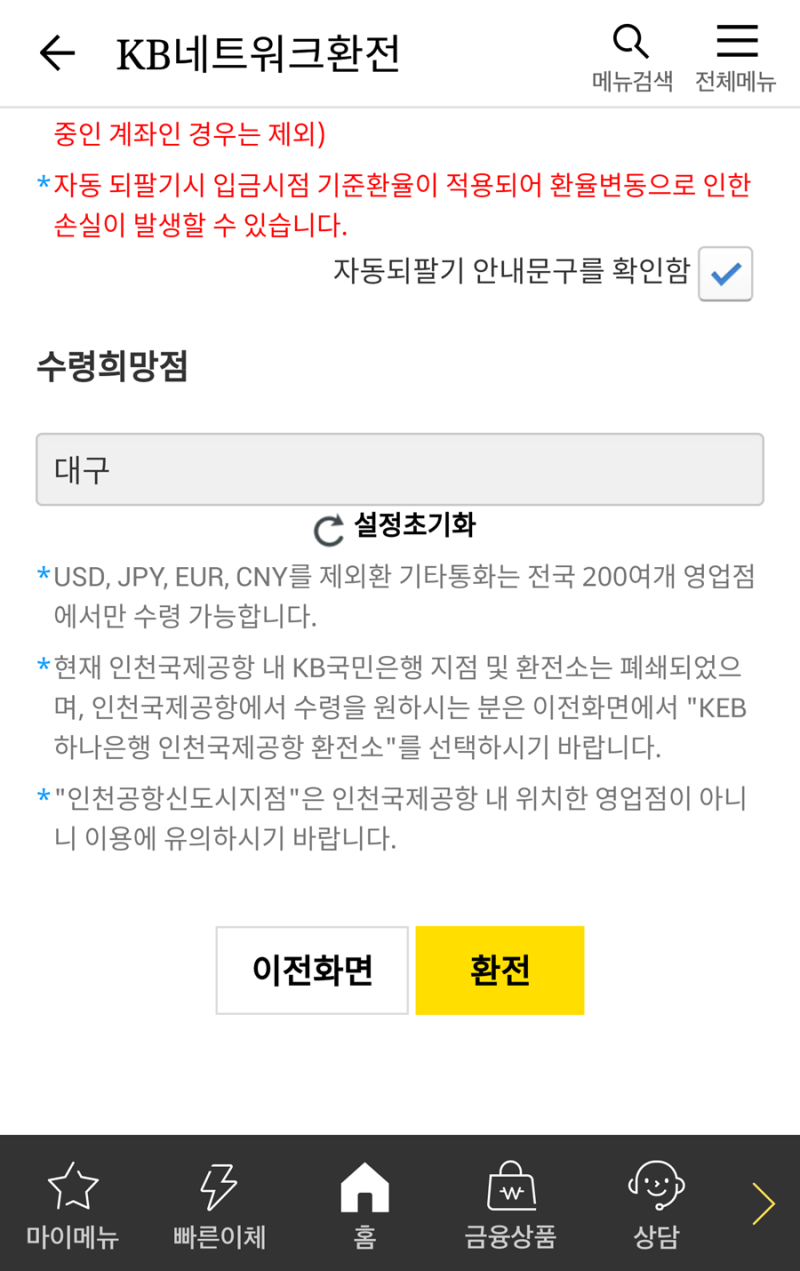This screenshot has width=800, height=1271.
Task: Uncheck the 자동되팔기 안내문구 확인 checkbox
Action: (x=723, y=273)
